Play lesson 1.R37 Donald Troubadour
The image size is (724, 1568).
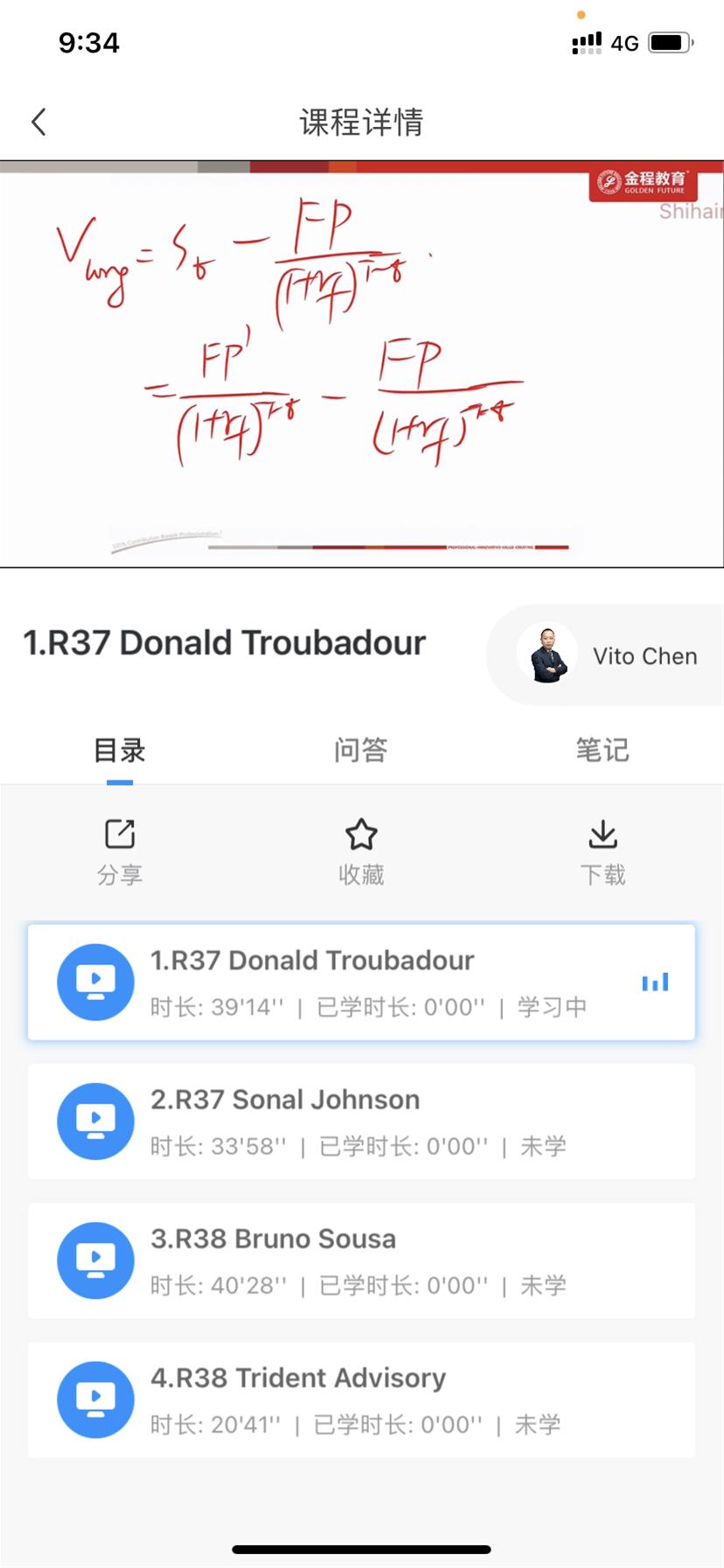coord(361,982)
